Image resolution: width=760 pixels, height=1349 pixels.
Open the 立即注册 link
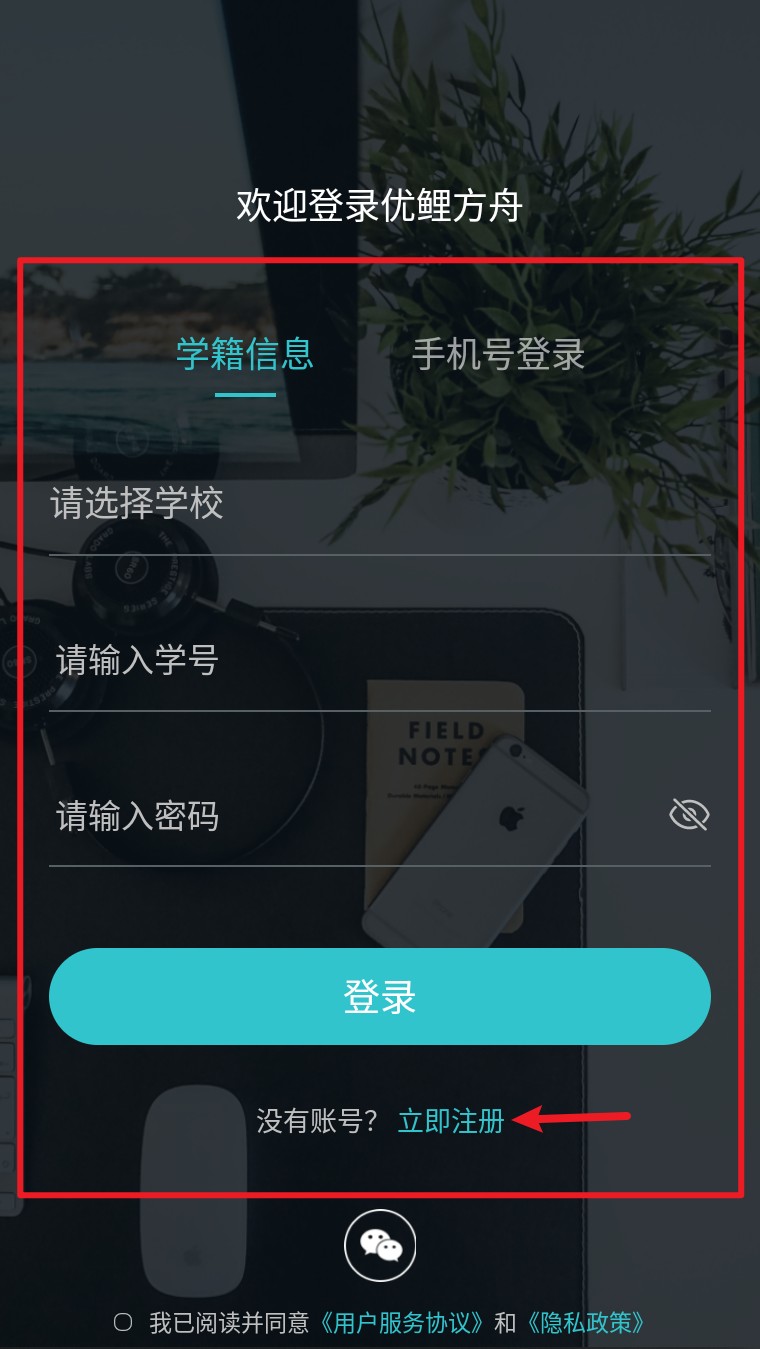tap(451, 1121)
